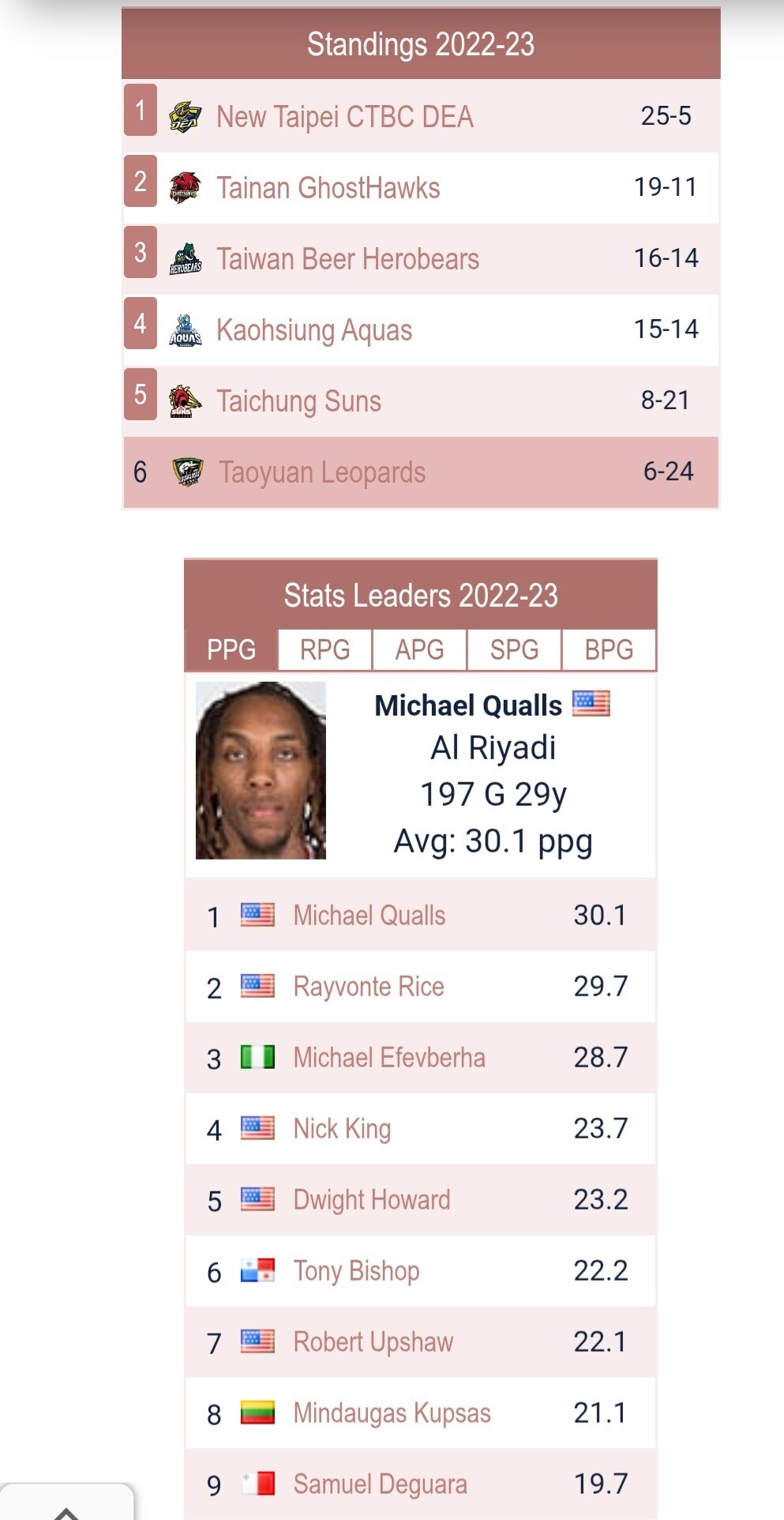Open Kaohsiung Aquas team page

(x=314, y=330)
